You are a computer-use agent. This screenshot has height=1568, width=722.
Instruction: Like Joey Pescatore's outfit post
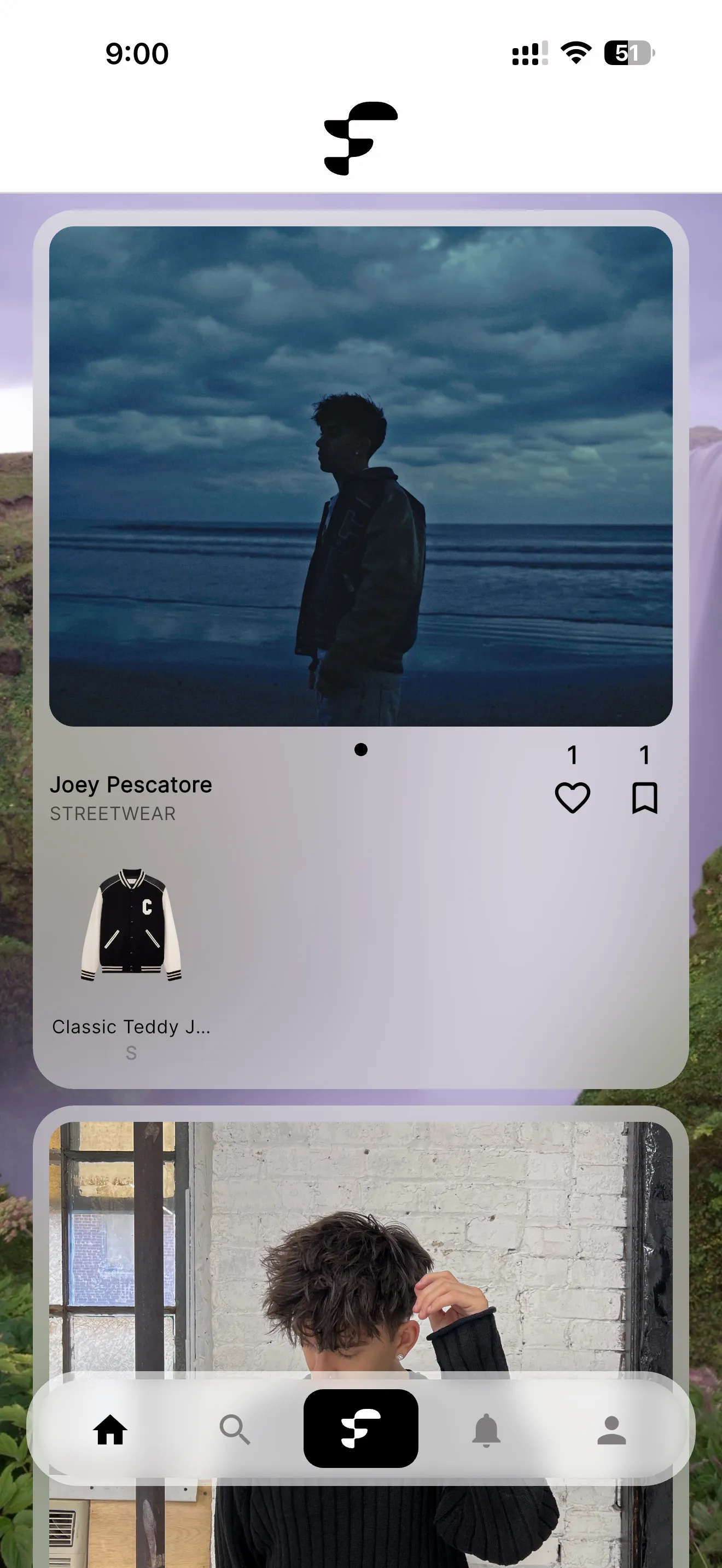coord(572,797)
